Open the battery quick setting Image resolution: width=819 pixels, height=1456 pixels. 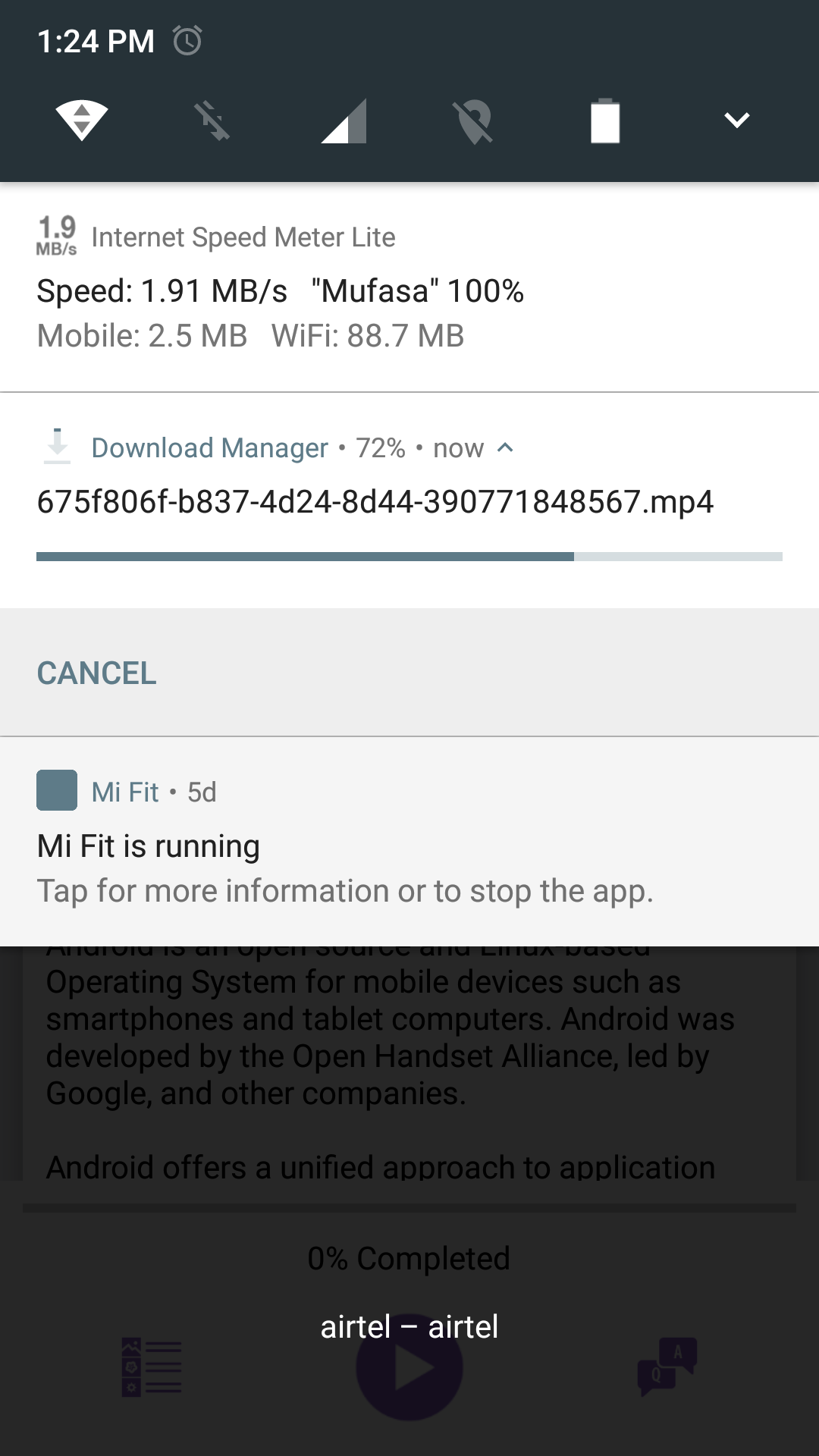click(x=605, y=121)
